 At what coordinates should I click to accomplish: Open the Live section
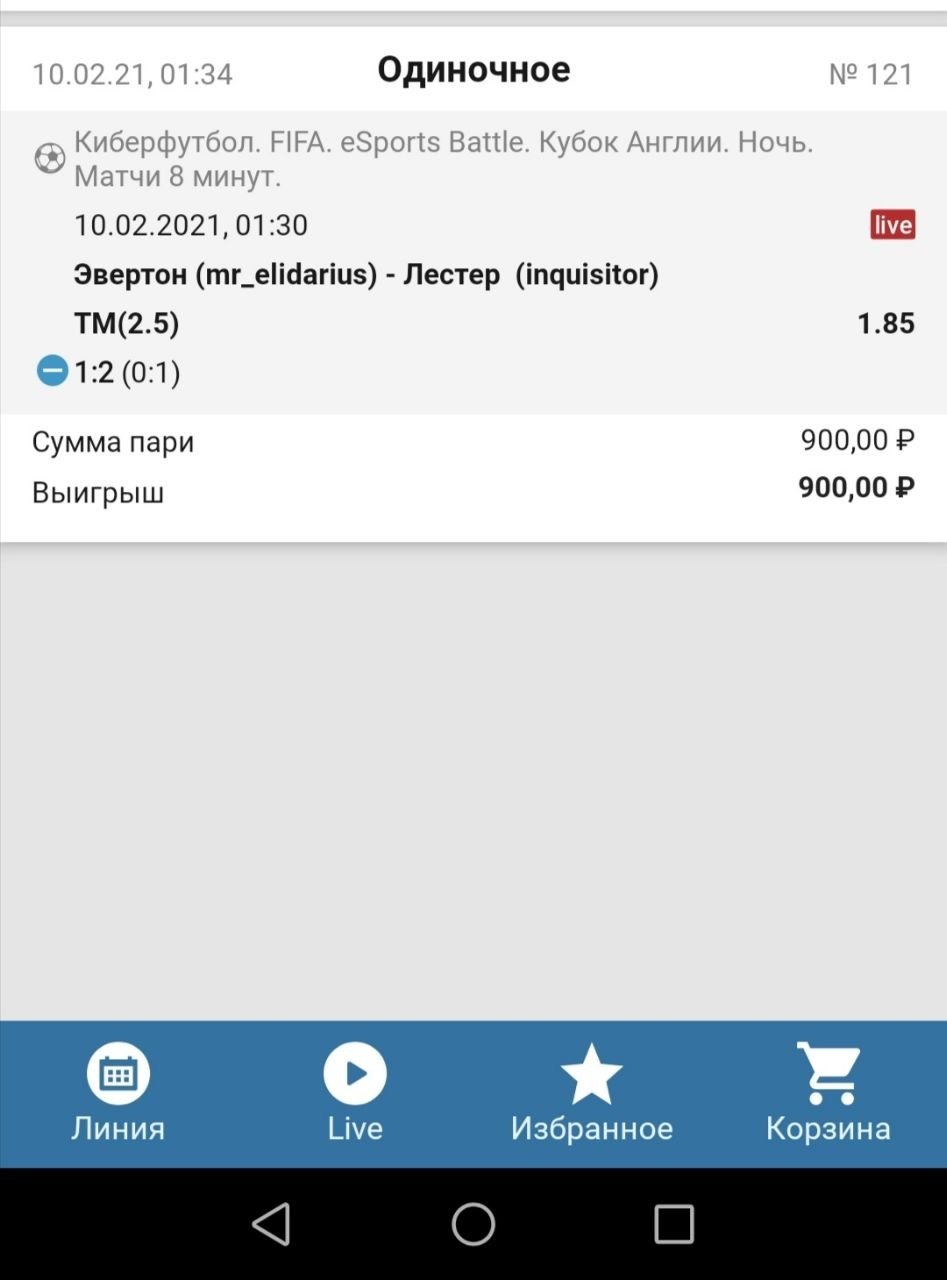pos(355,1093)
